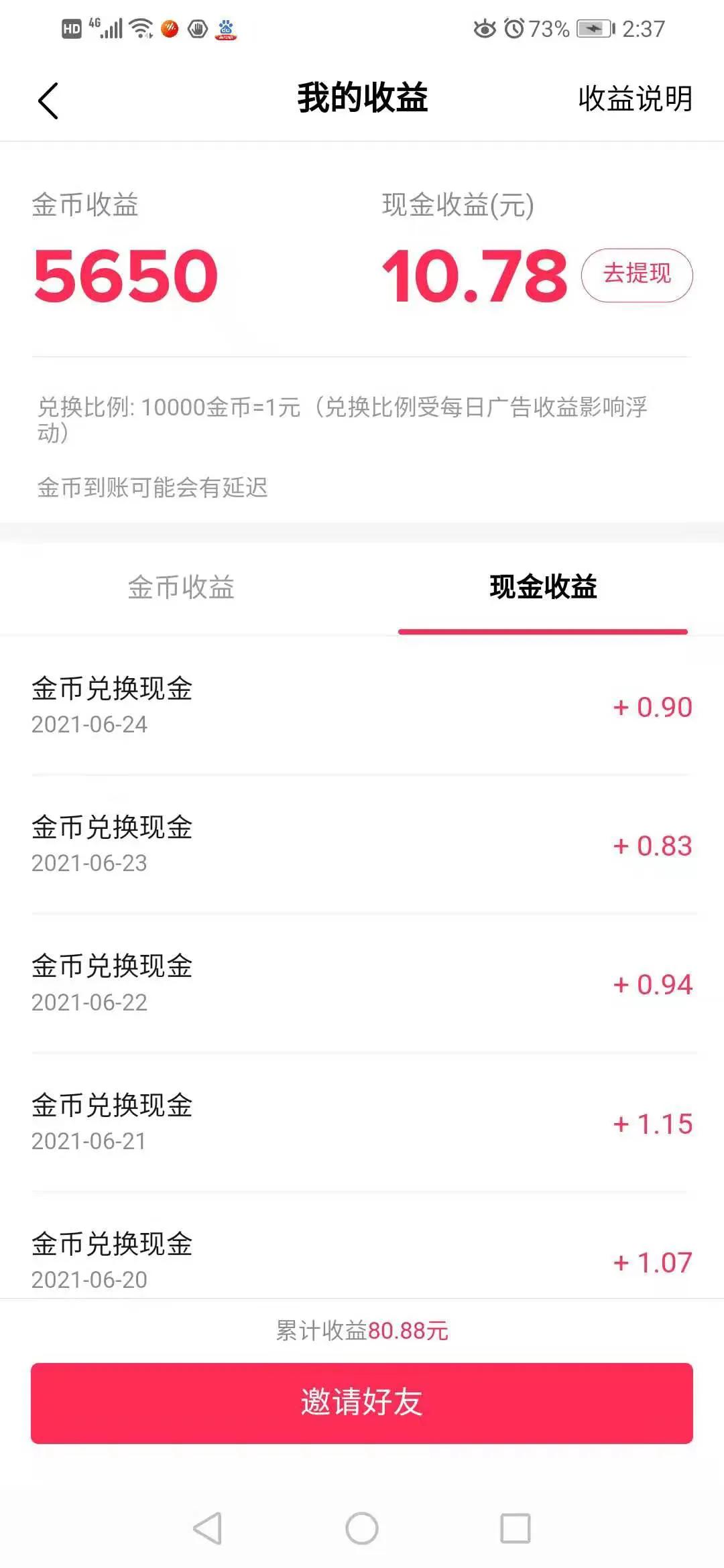Select the 现金收益 tab
This screenshot has height=1568, width=724.
pos(543,587)
